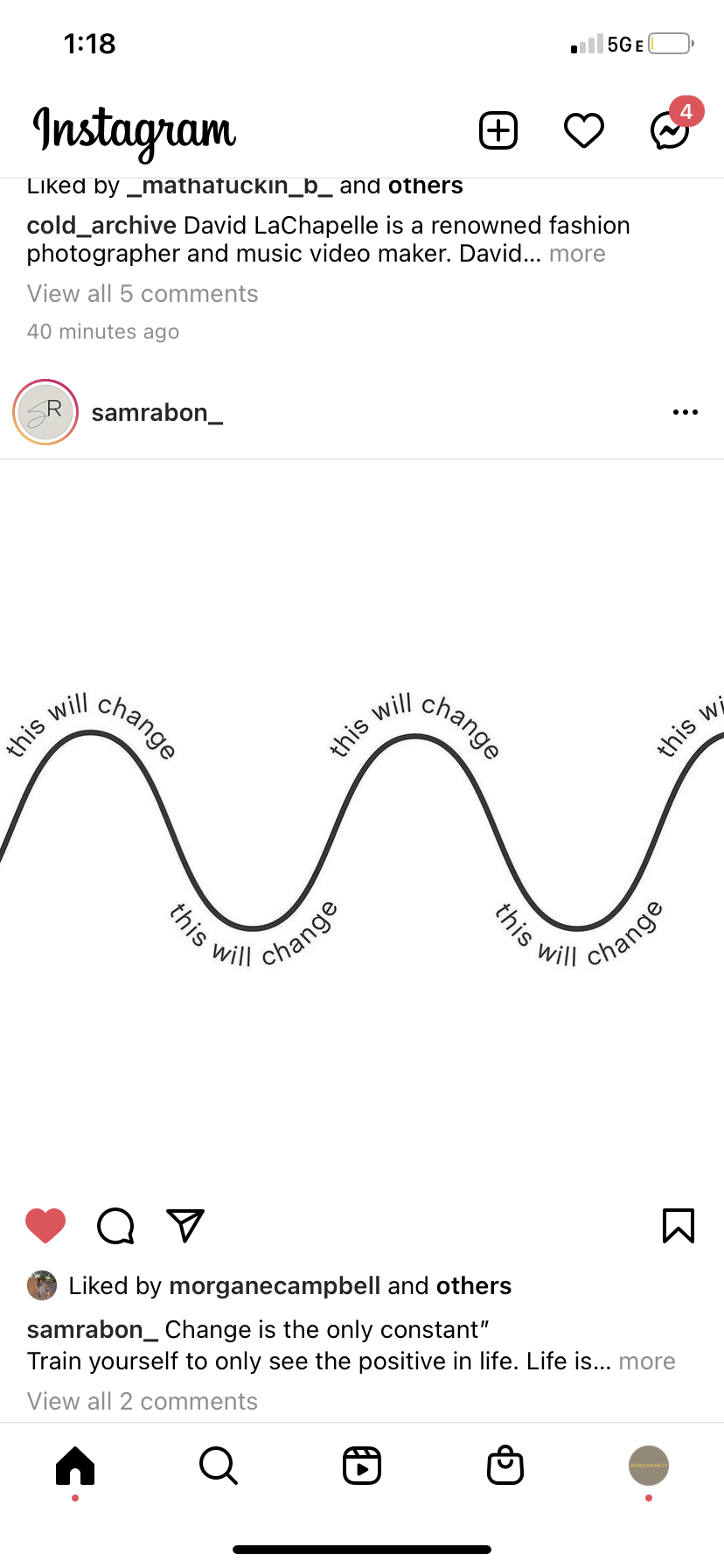Save samrabon_'s post with bookmark
Screen dimensions: 724x1568
tap(679, 1225)
